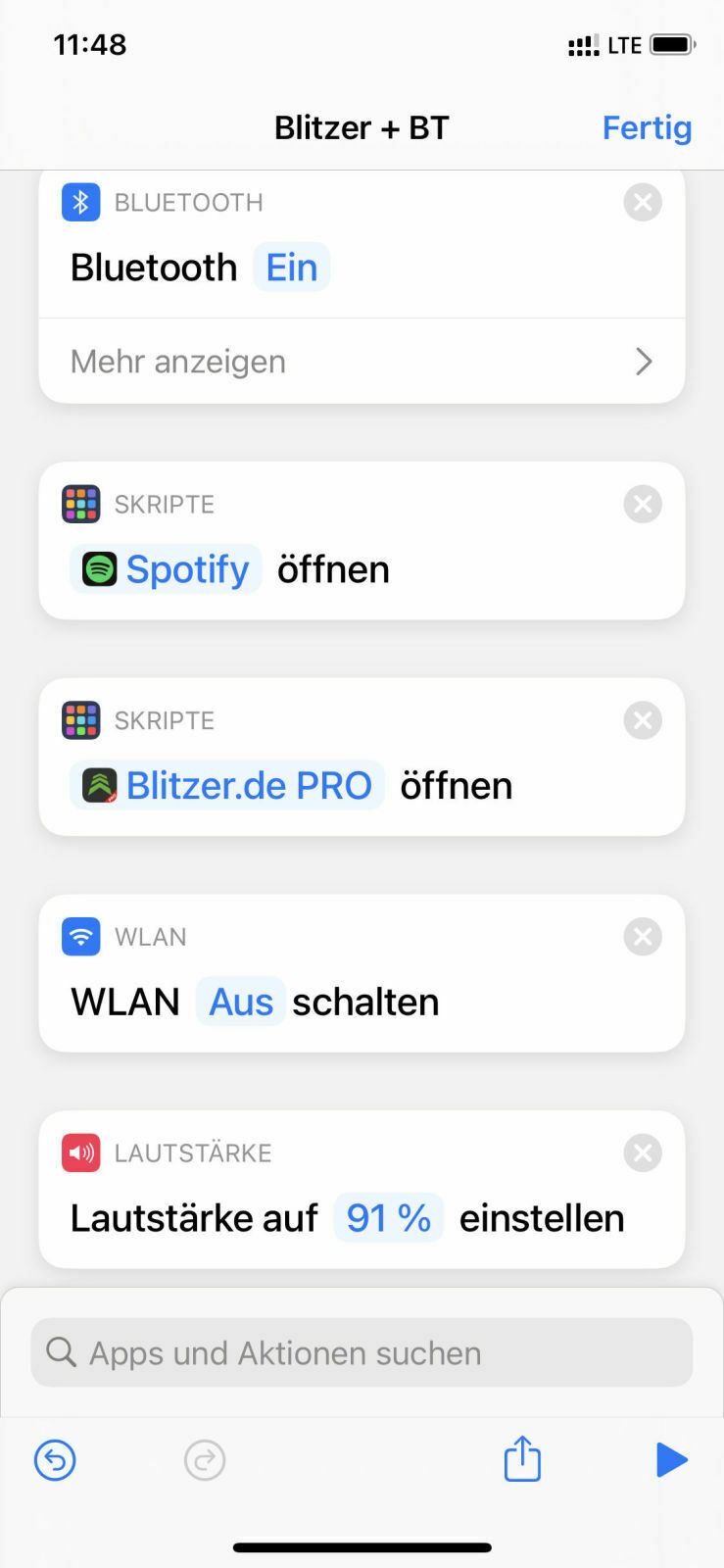Adjust the 91 % volume value
The image size is (724, 1568).
[389, 1217]
